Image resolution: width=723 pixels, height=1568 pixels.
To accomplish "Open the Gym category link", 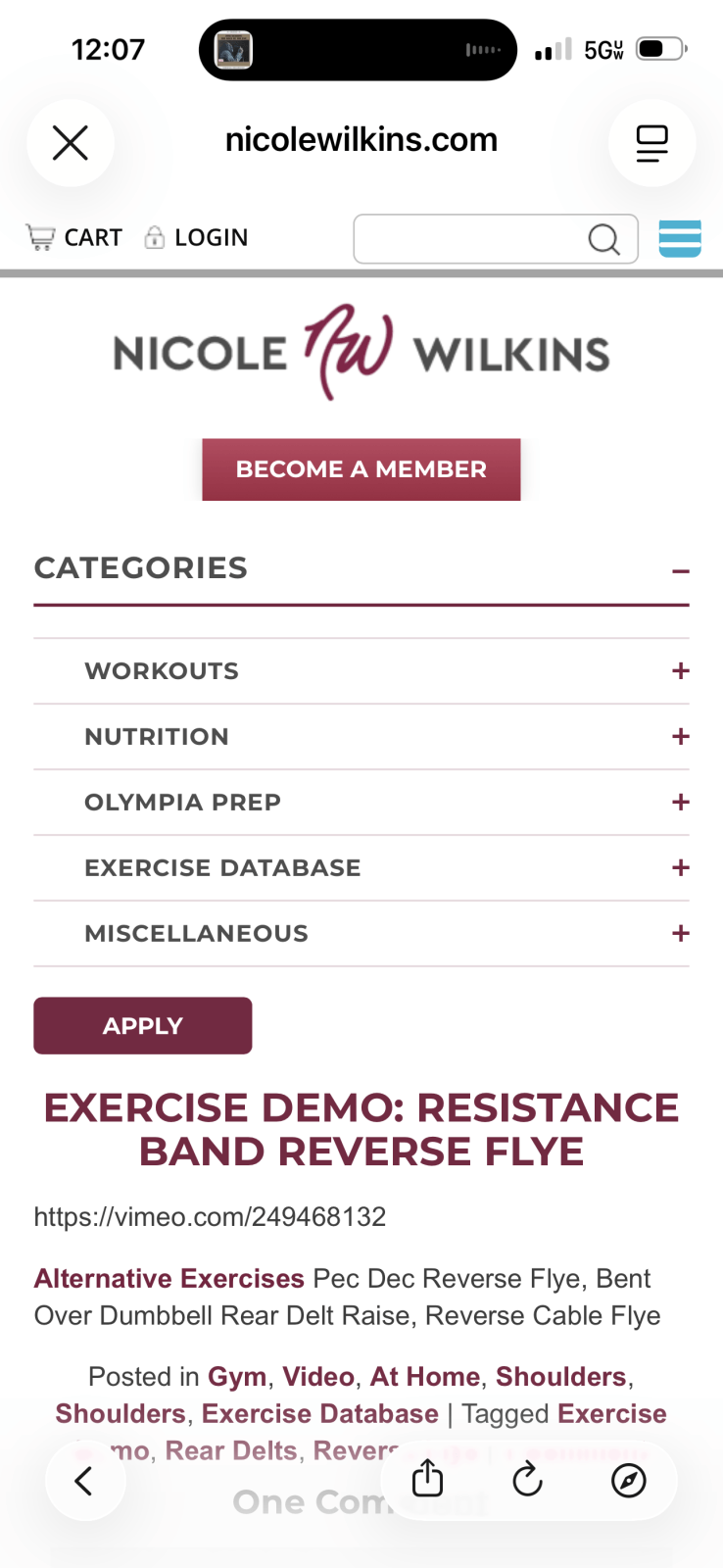I will [x=237, y=1377].
